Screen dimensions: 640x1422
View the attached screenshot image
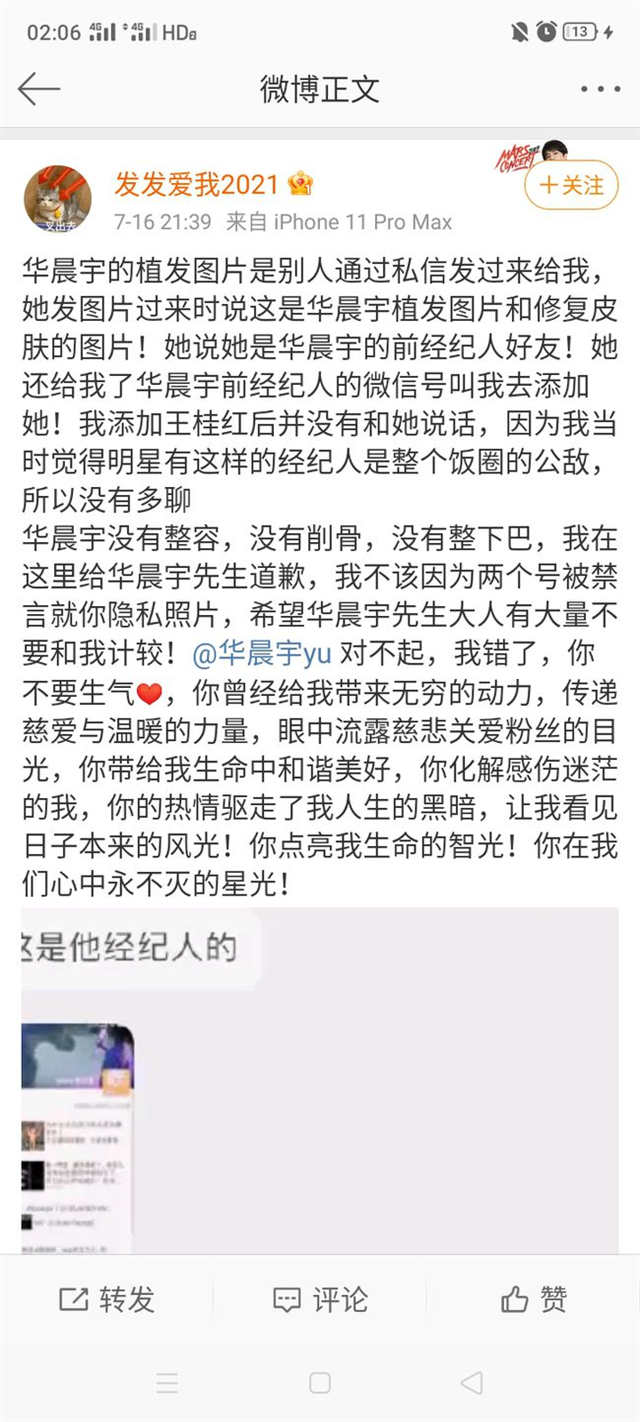point(320,1080)
